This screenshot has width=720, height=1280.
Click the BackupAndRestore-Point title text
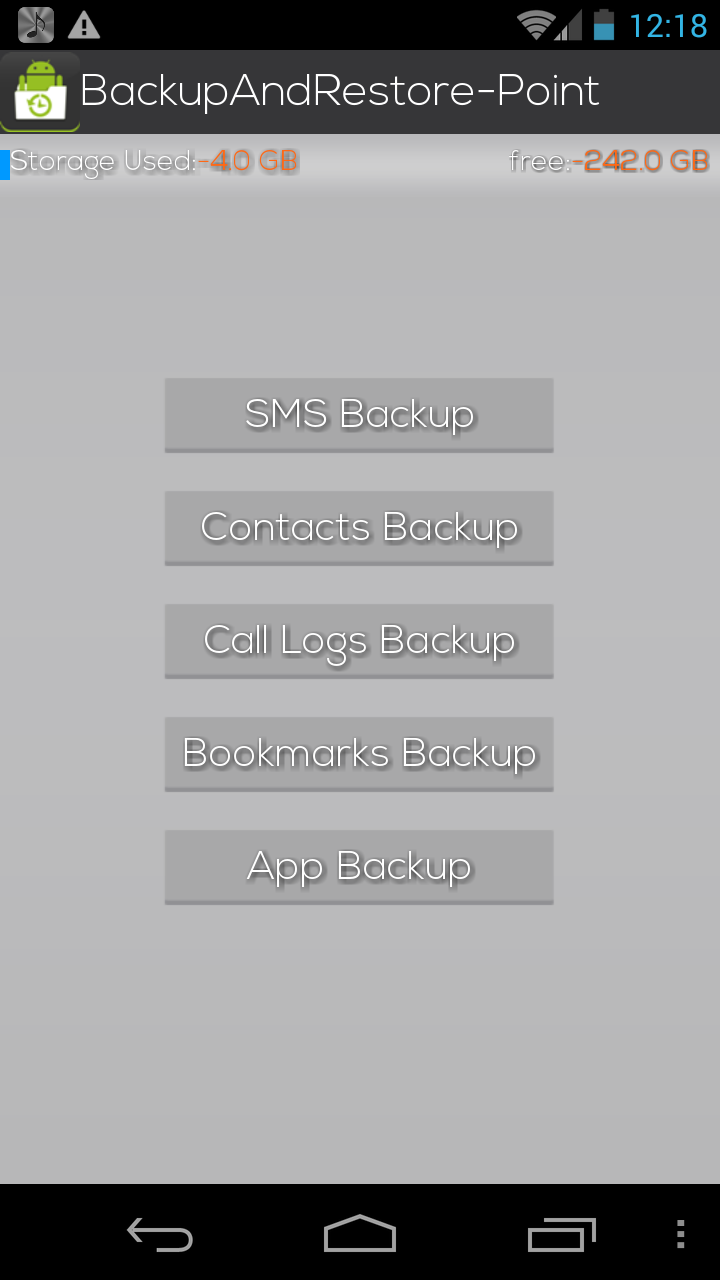(x=340, y=91)
